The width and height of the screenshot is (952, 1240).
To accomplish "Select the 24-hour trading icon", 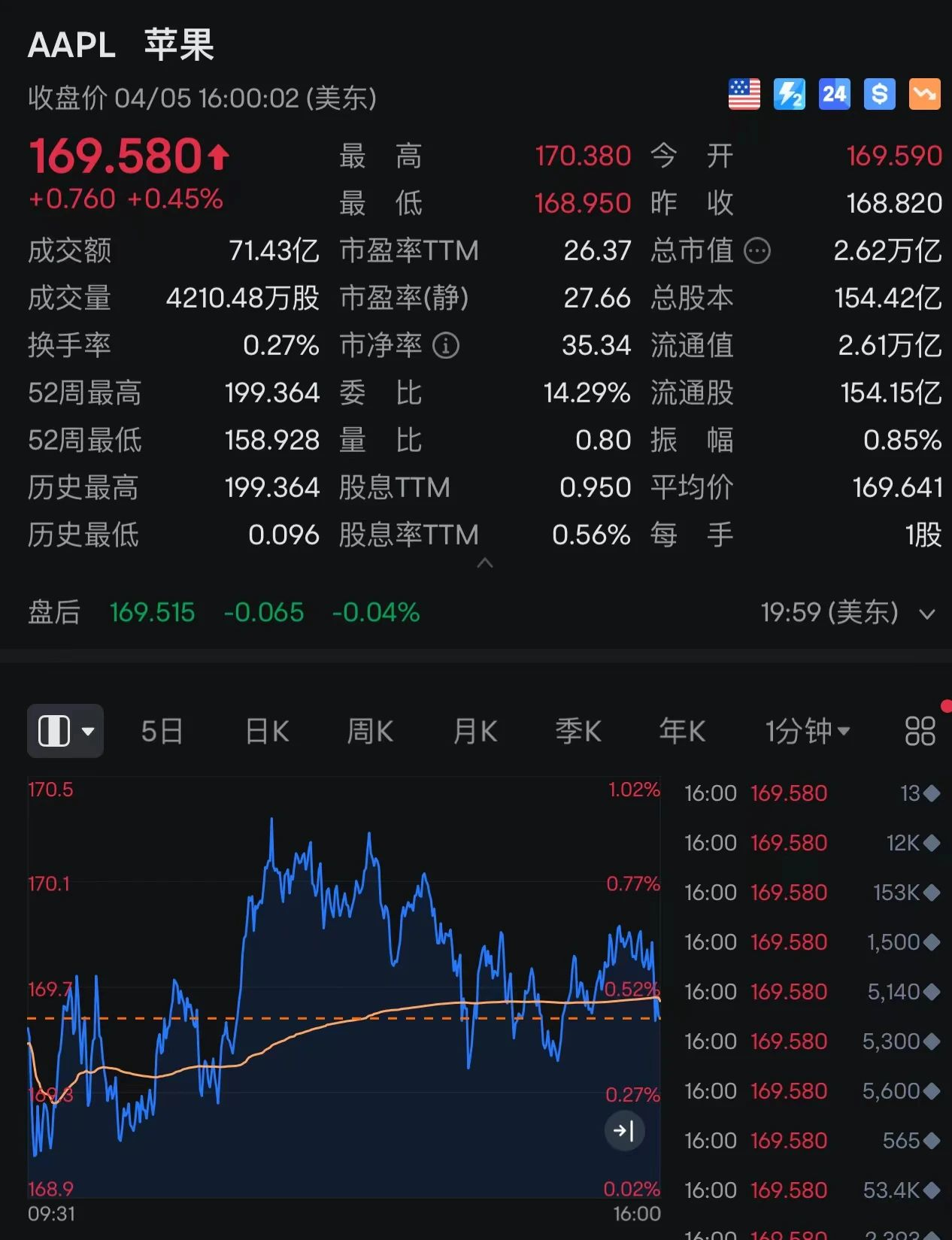I will pos(834,93).
